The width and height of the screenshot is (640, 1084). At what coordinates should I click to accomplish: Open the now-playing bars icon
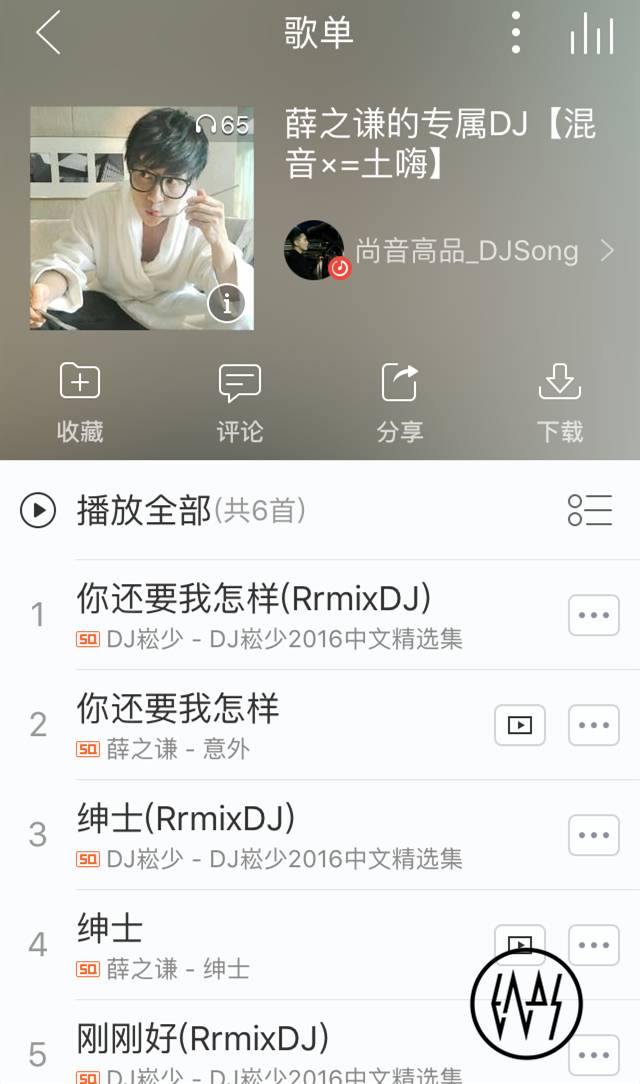coord(591,35)
